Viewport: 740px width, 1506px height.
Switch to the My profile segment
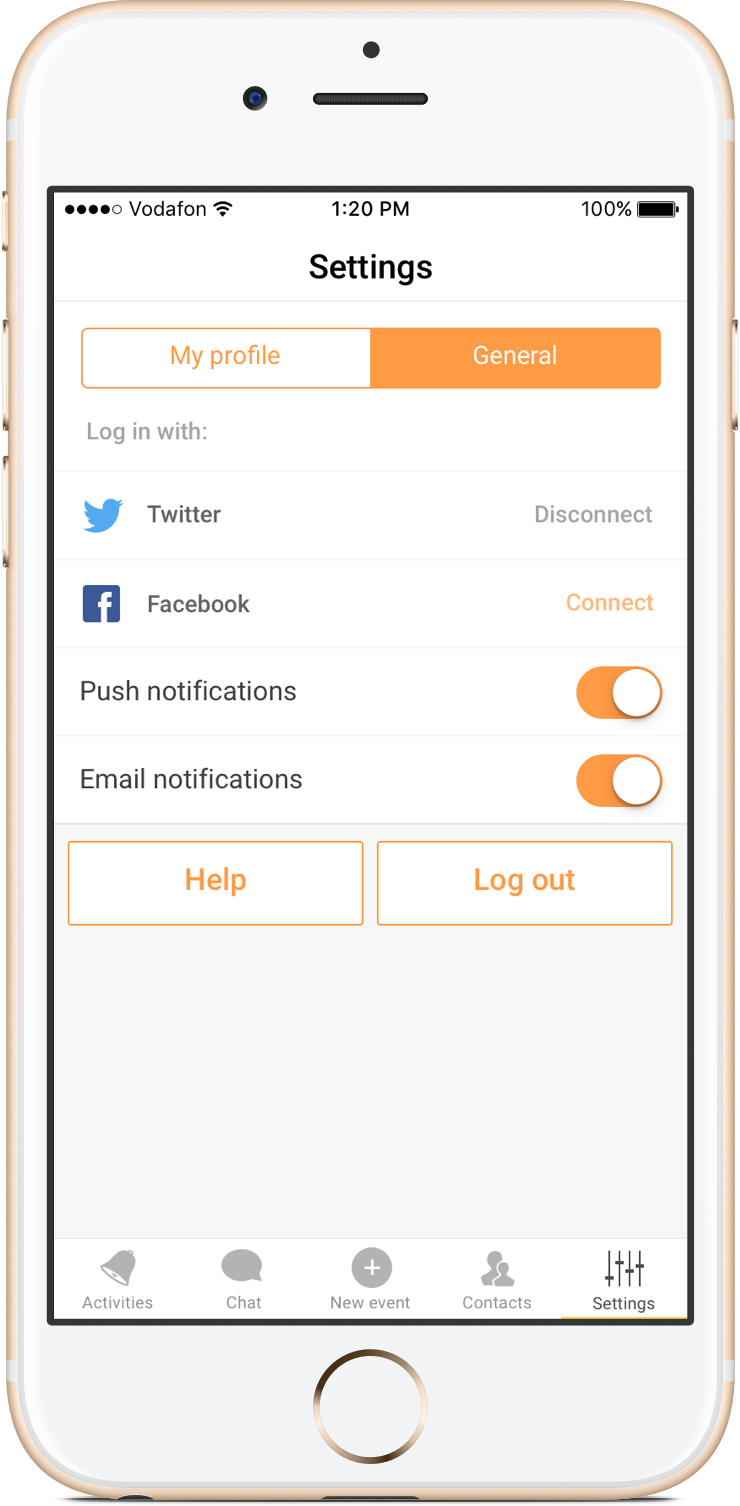[x=226, y=357]
